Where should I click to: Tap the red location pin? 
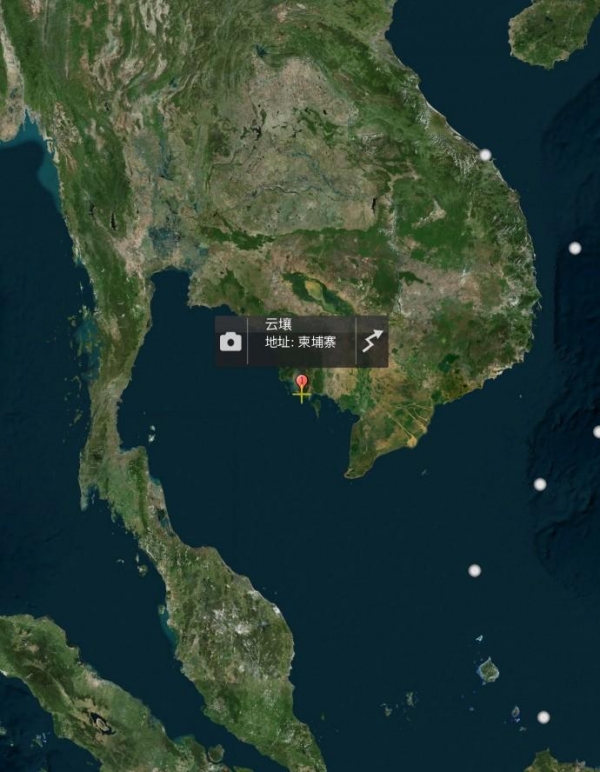[x=302, y=382]
